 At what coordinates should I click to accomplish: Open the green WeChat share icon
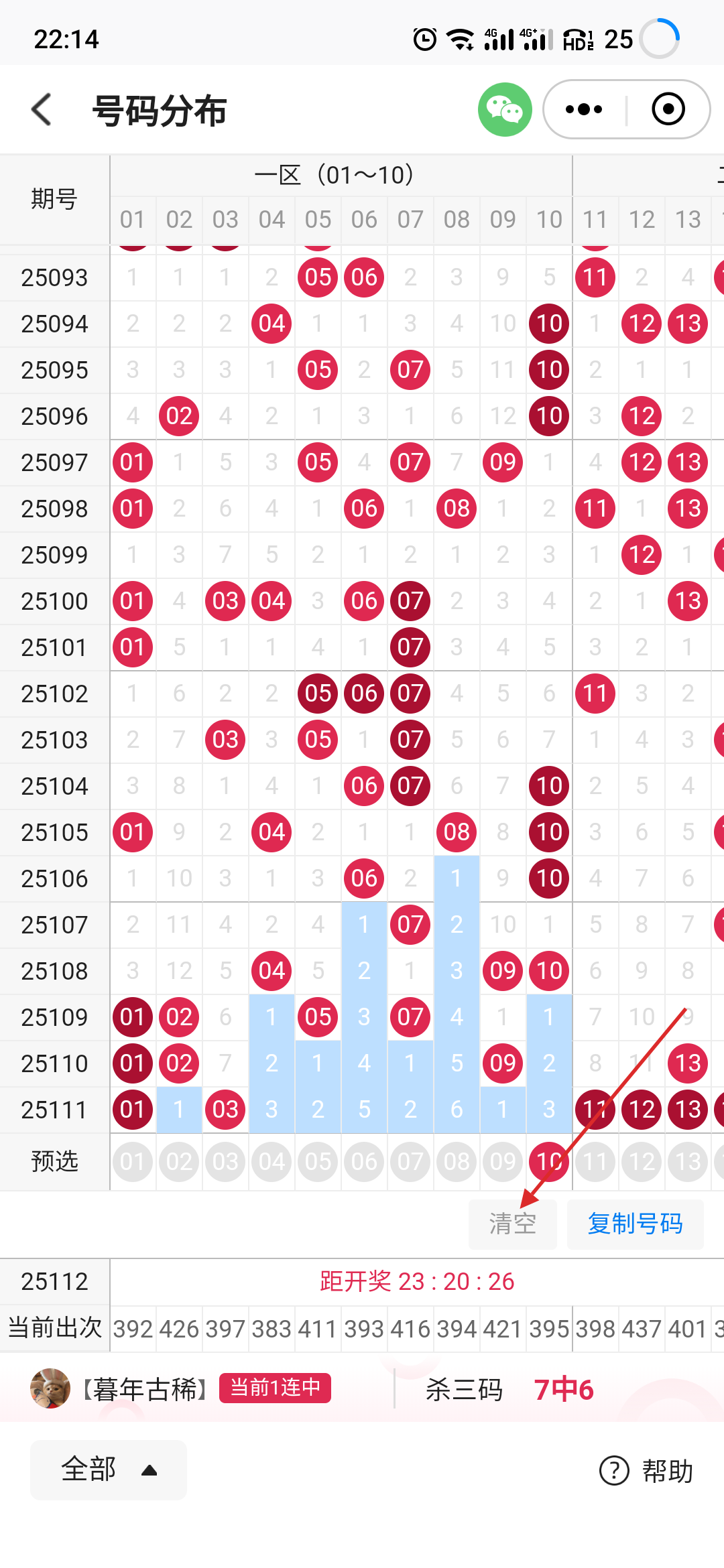point(504,109)
